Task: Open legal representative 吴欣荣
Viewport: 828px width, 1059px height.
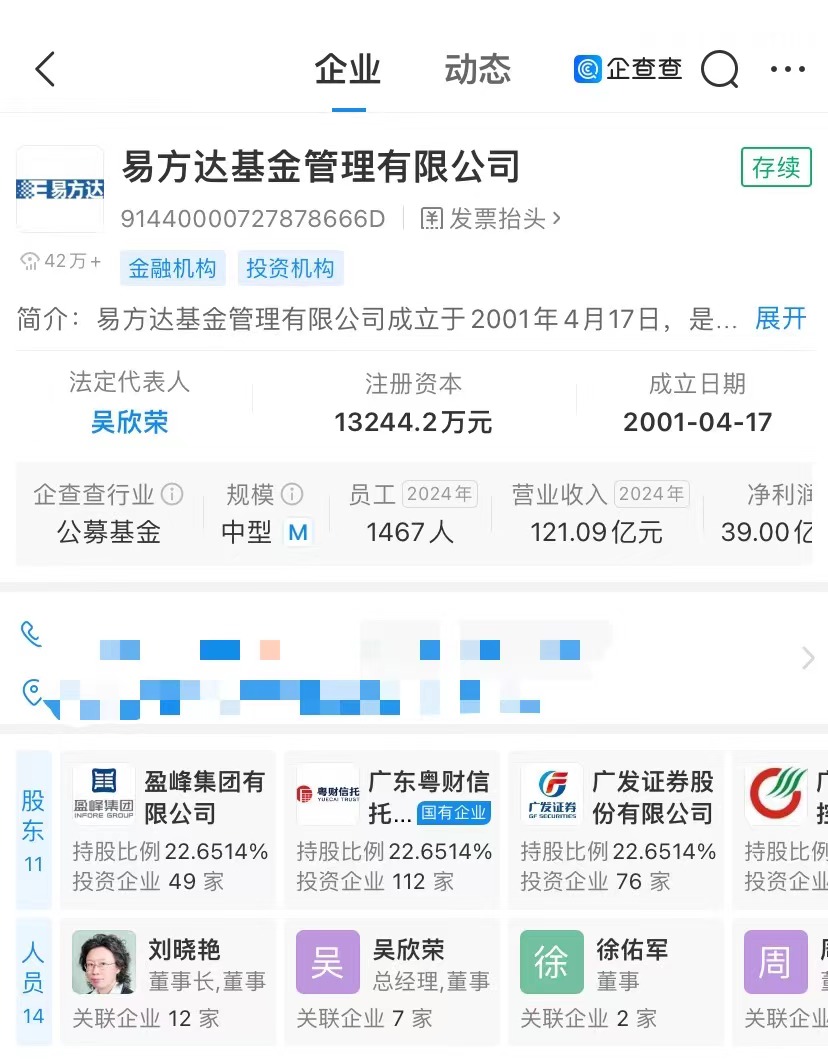Action: click(129, 422)
